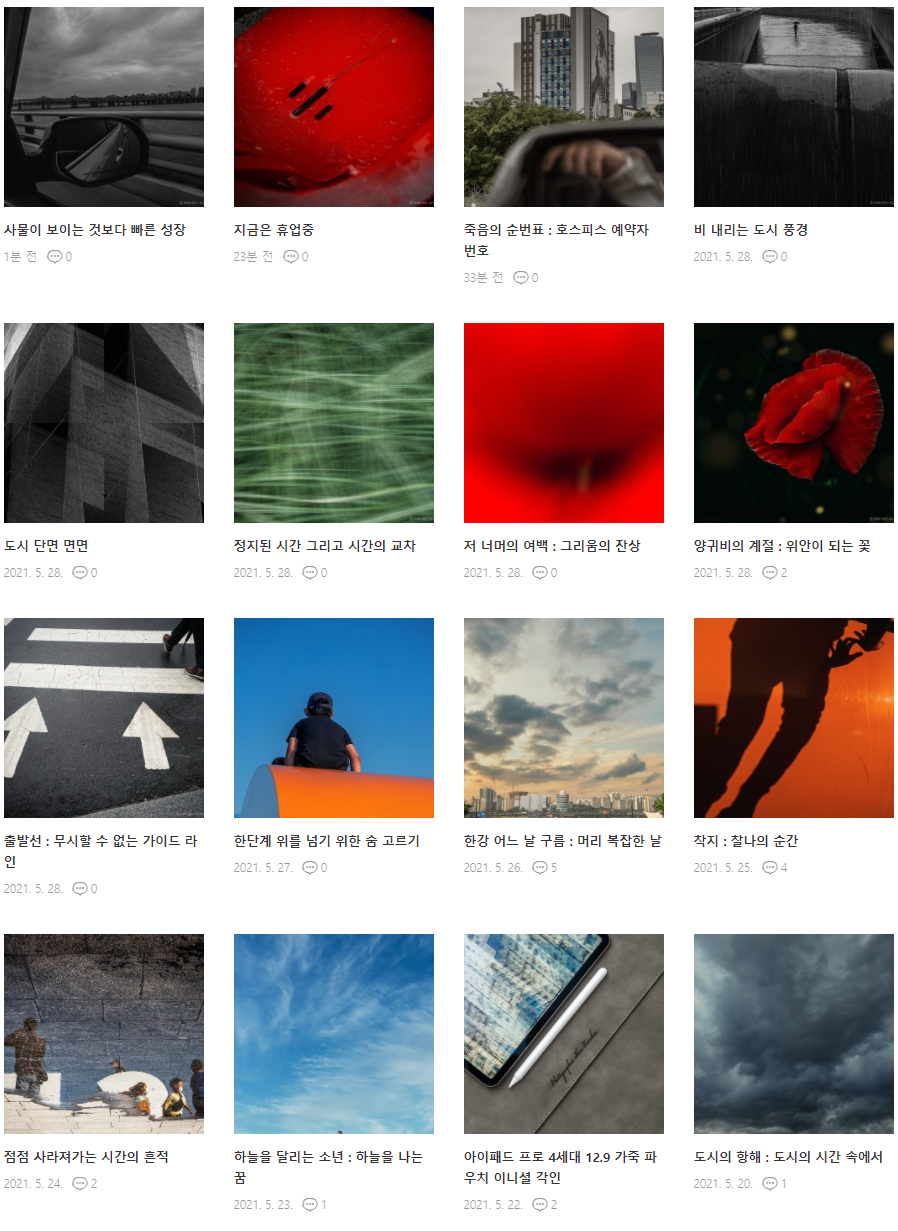Select the '도시 단면 면면' photo post
Screen dimensions: 898x1231
pyautogui.click(x=47, y=546)
